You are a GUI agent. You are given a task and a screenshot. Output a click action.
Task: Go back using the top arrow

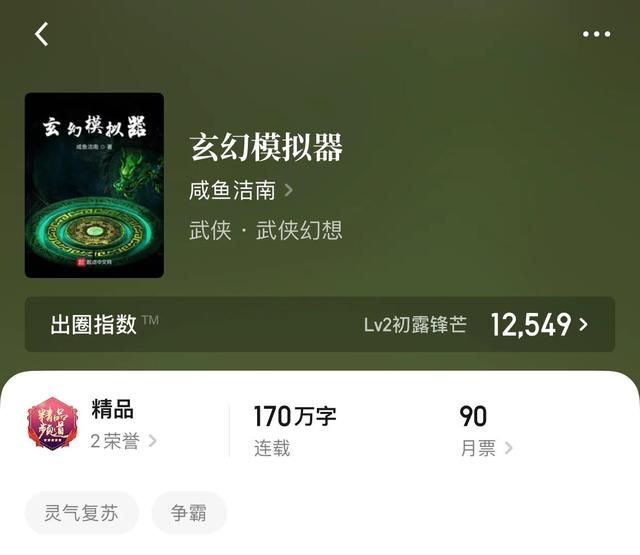tap(41, 34)
